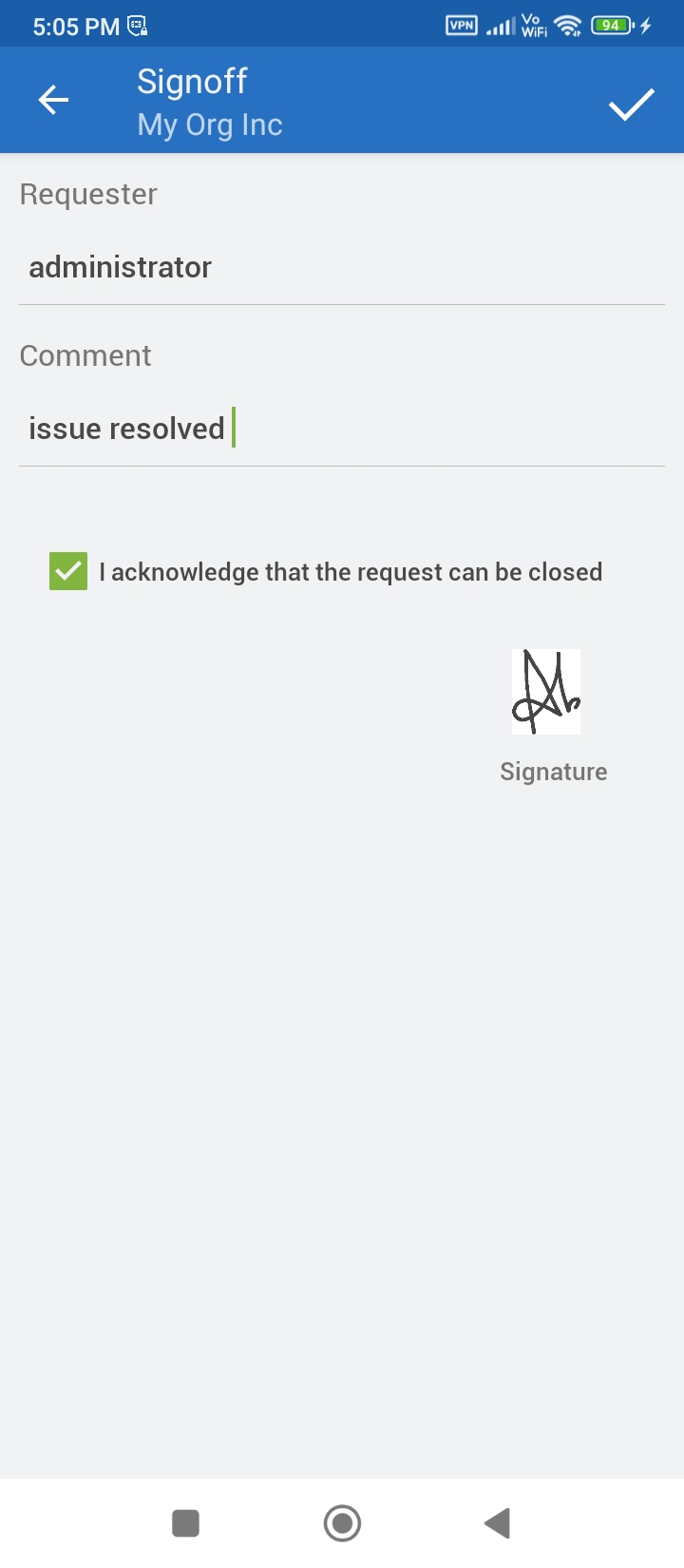Open the signature image to edit
The height and width of the screenshot is (1568, 684).
(546, 692)
